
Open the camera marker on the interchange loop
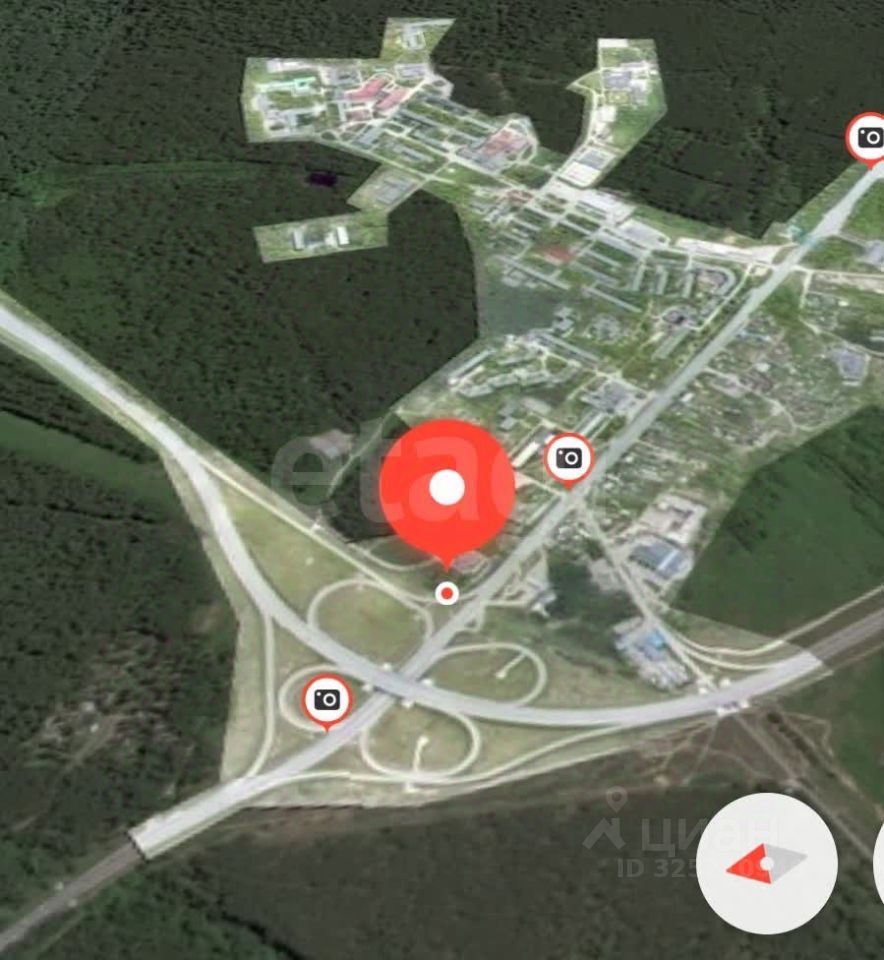327,699
